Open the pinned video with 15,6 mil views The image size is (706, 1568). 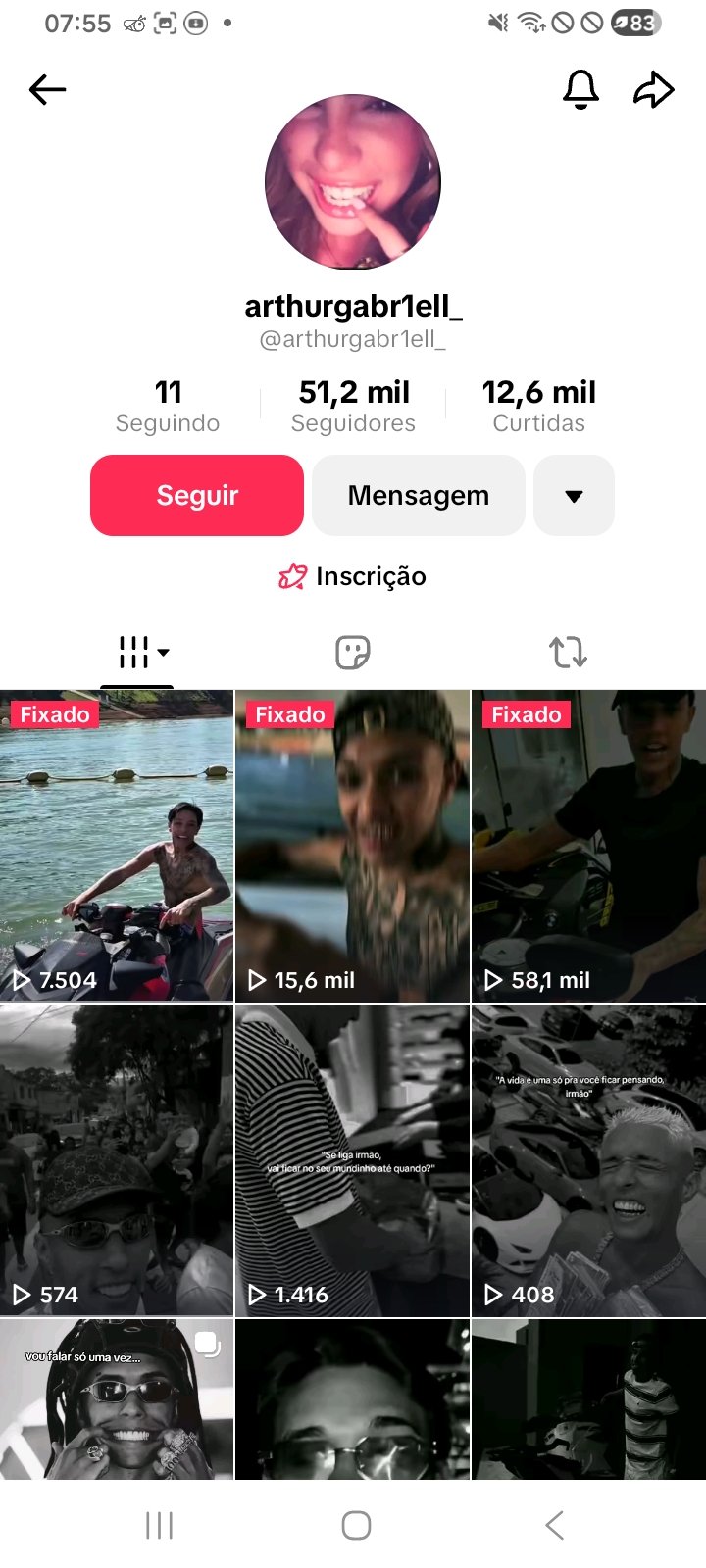coord(353,846)
